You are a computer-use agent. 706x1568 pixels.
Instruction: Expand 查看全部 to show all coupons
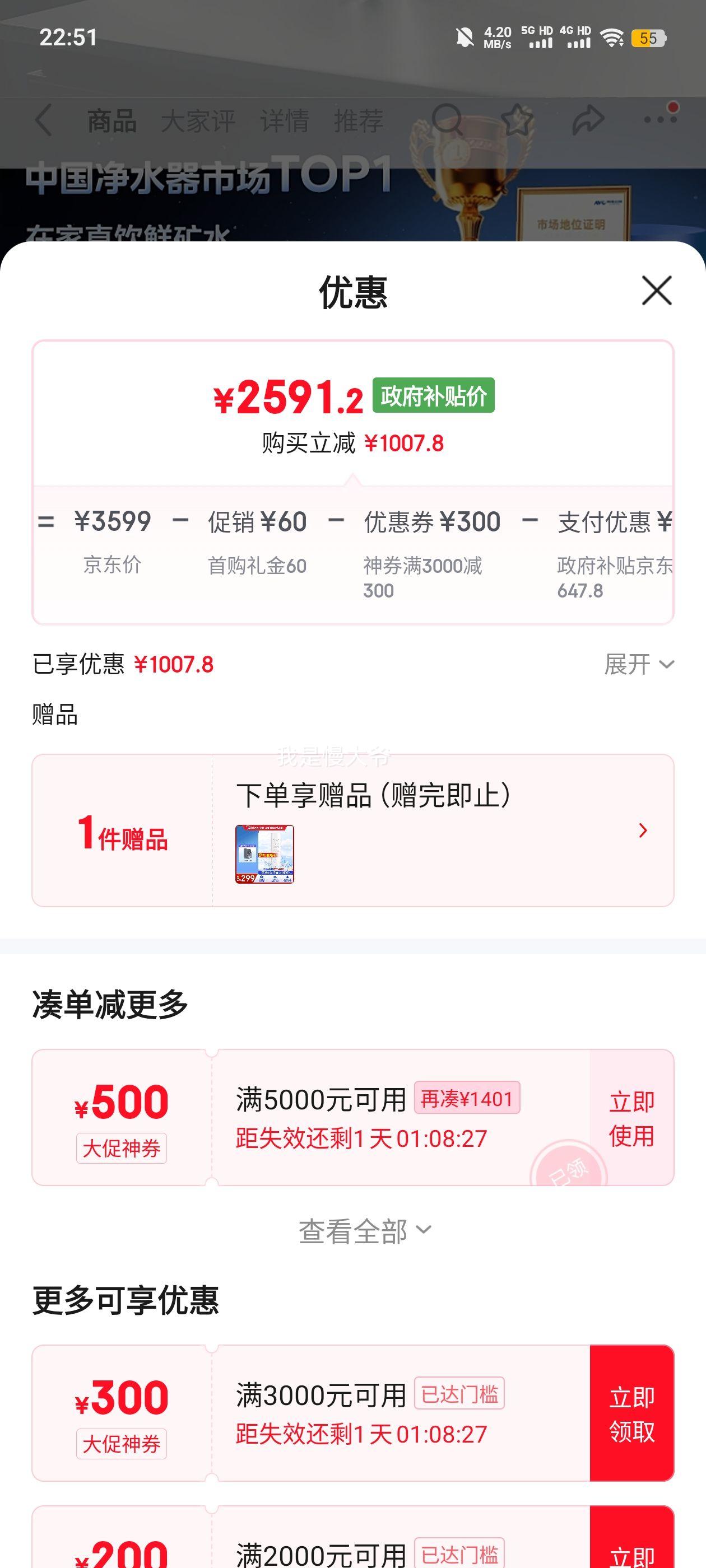tap(364, 1231)
